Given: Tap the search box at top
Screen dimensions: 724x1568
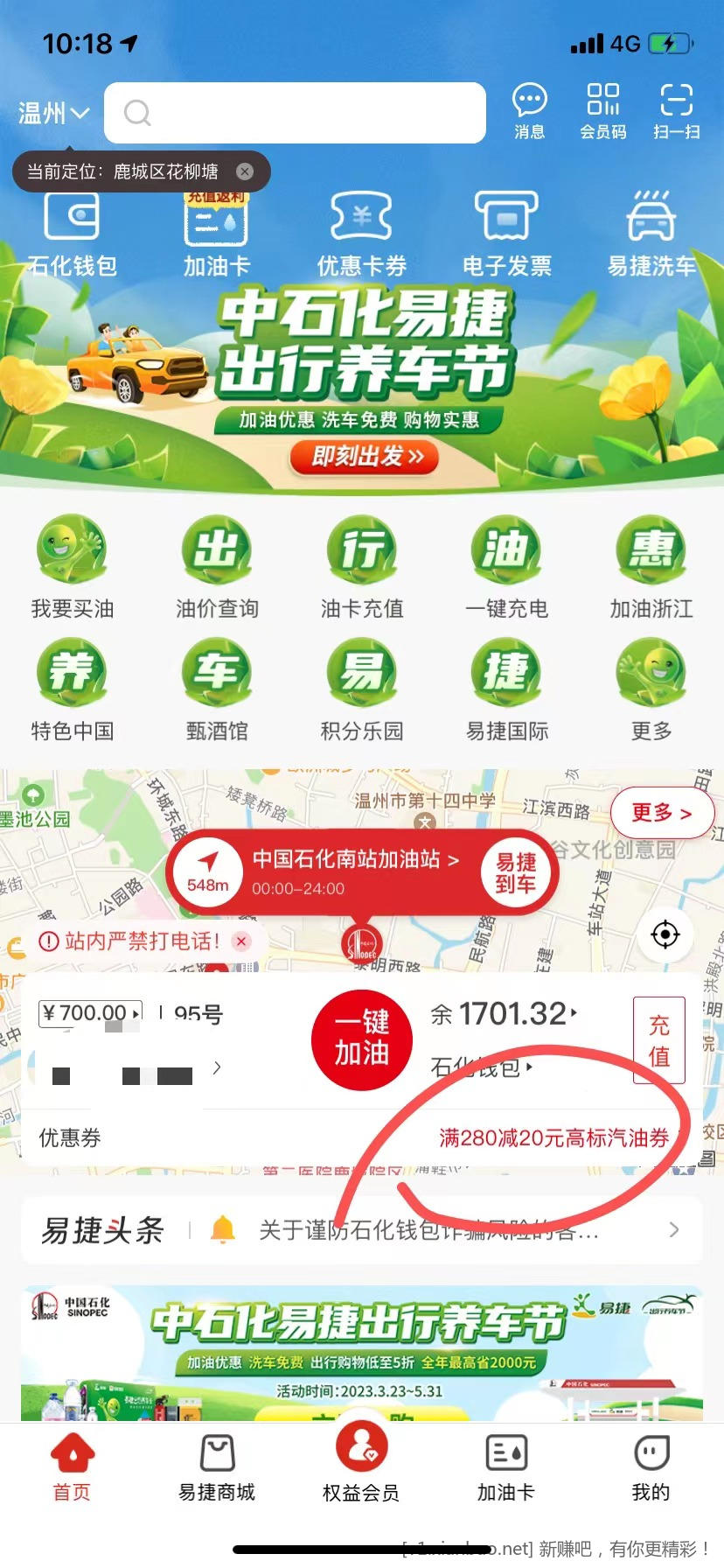Looking at the screenshot, I should (x=295, y=113).
